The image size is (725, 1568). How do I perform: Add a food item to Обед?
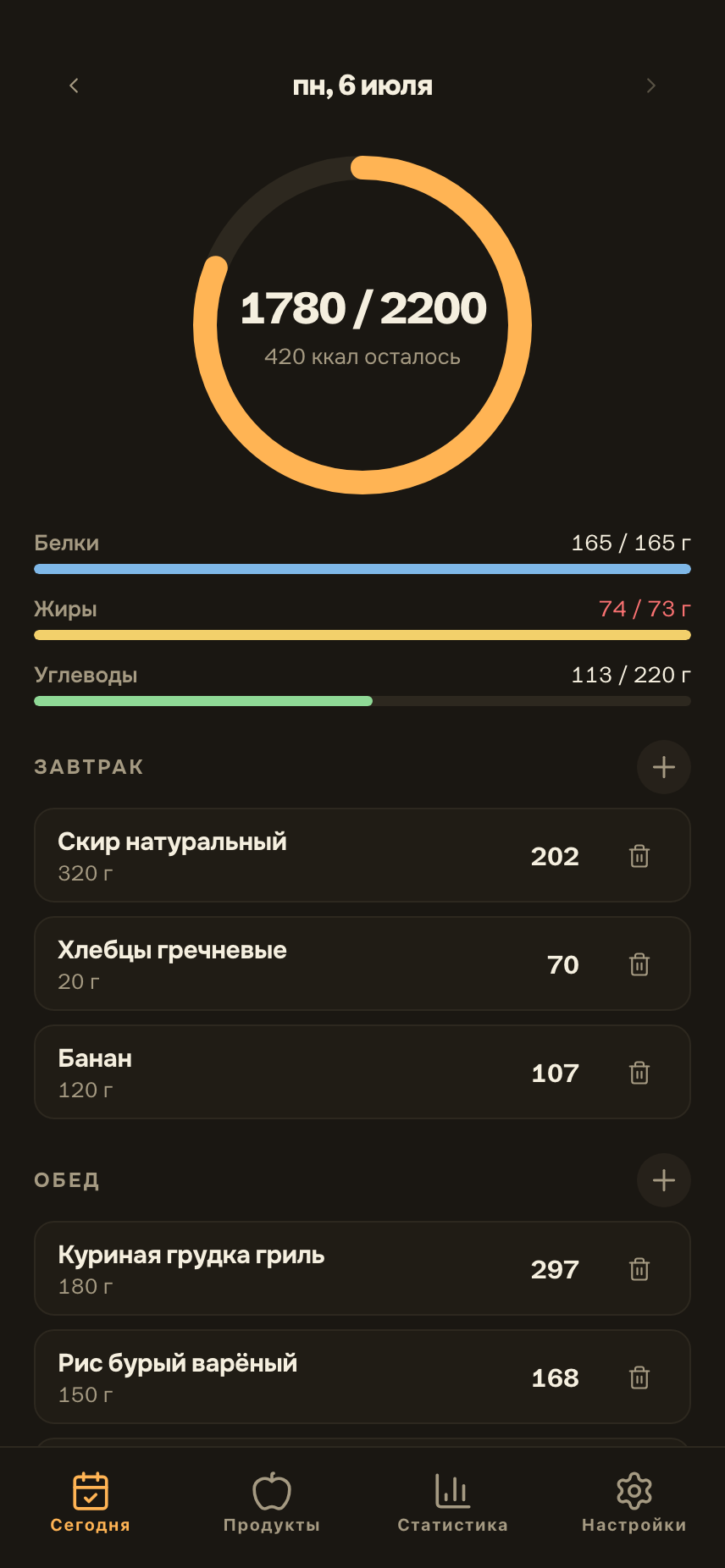[664, 1180]
